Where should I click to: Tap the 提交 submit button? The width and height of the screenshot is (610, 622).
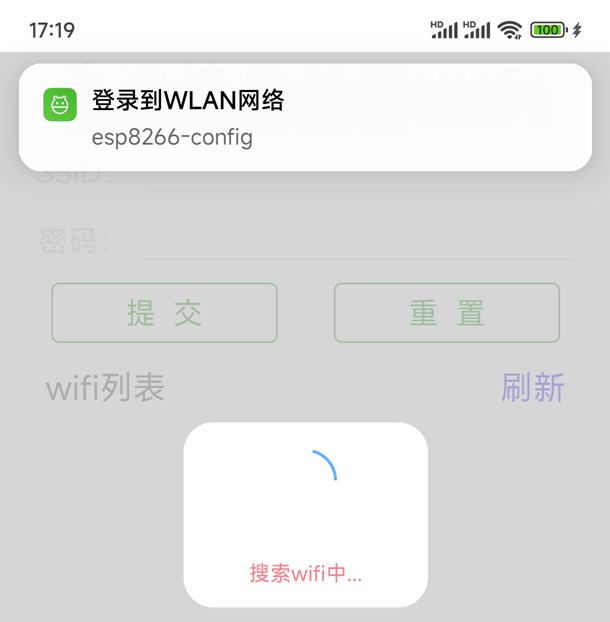[x=164, y=313]
